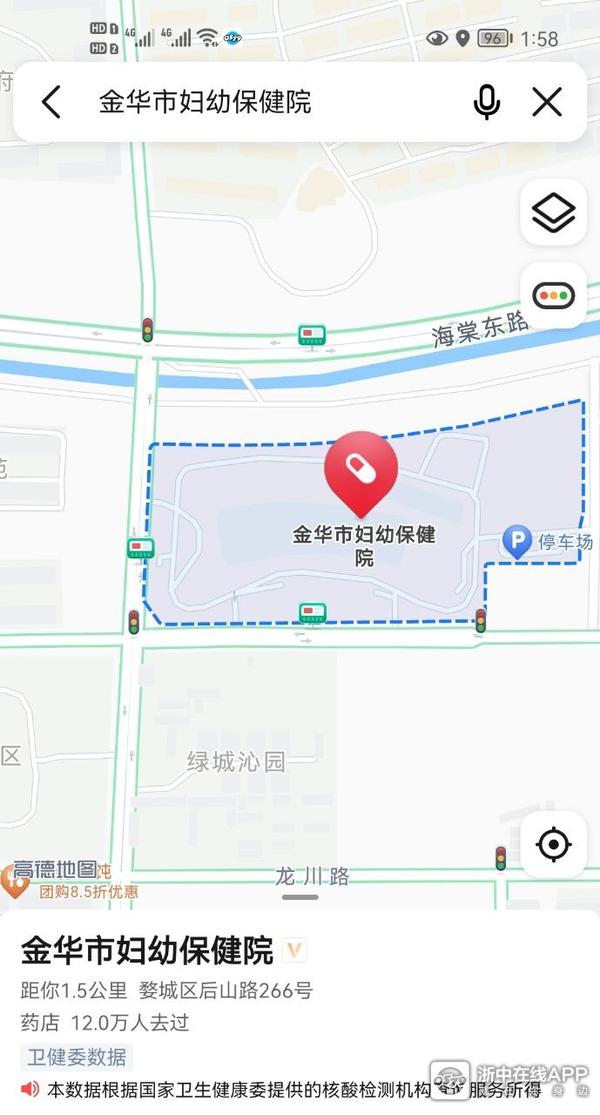
Task: Open the 金华市妇幼保健院 details card
Action: point(148,949)
